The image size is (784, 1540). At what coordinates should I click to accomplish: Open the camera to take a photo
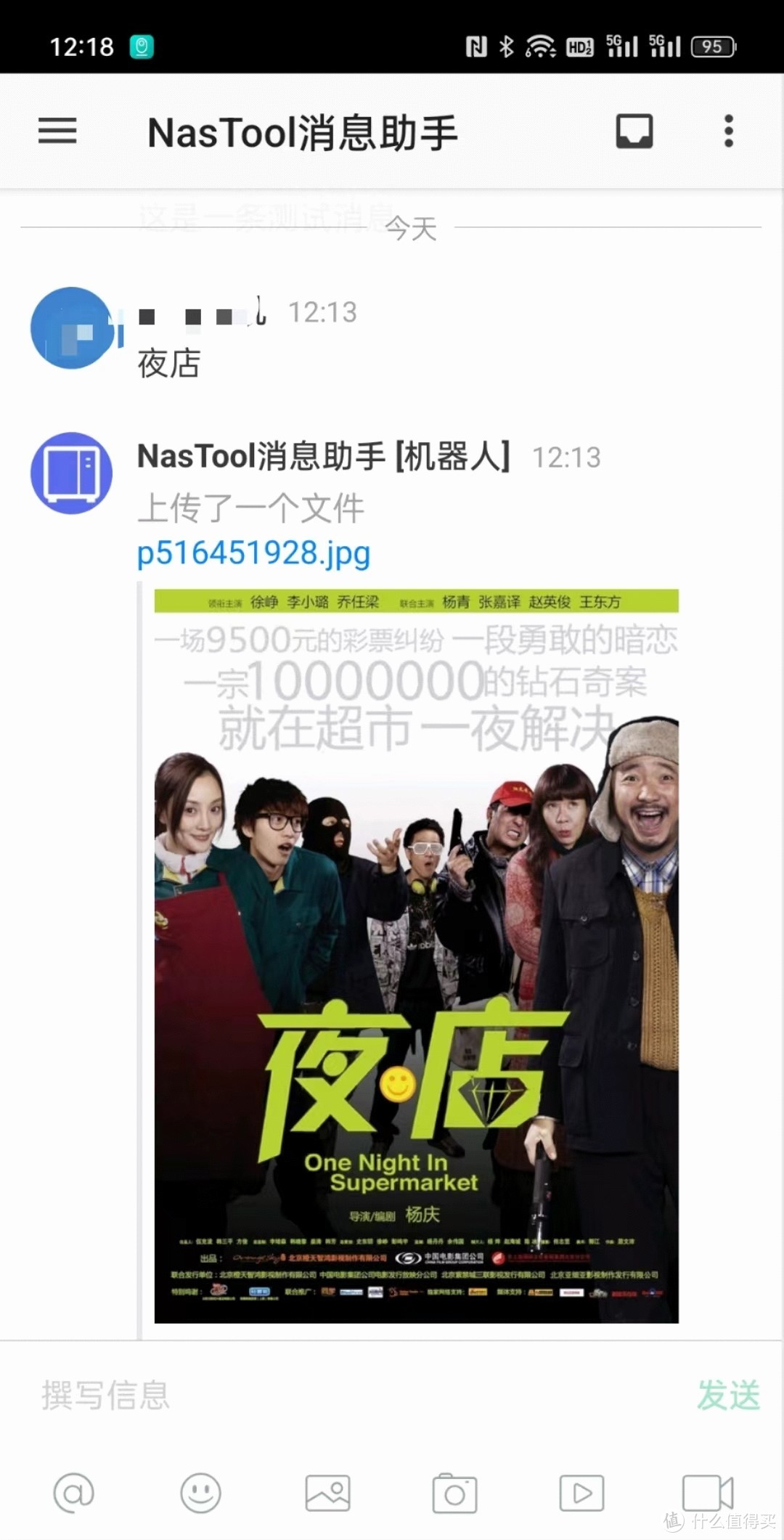tap(454, 1493)
